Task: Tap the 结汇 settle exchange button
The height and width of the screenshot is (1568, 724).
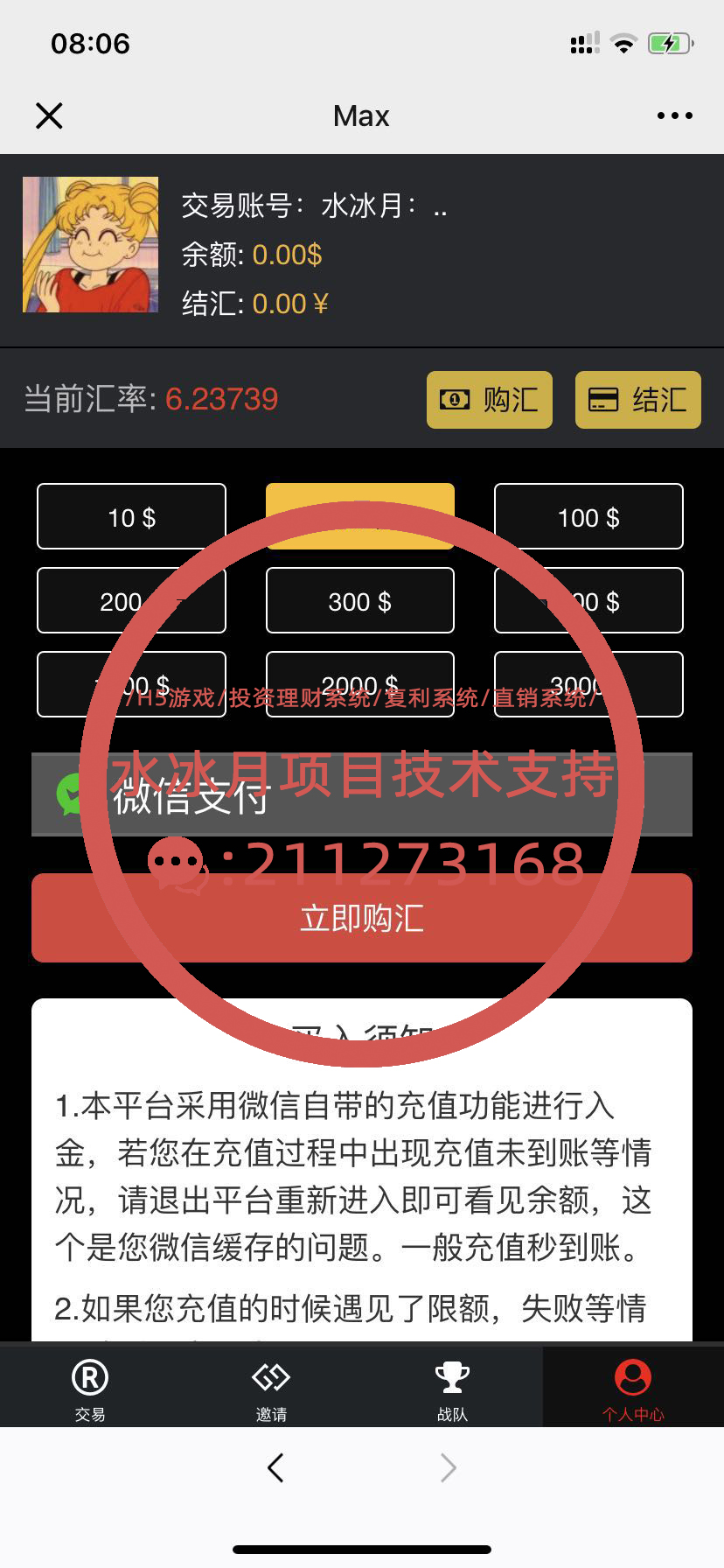Action: point(638,400)
